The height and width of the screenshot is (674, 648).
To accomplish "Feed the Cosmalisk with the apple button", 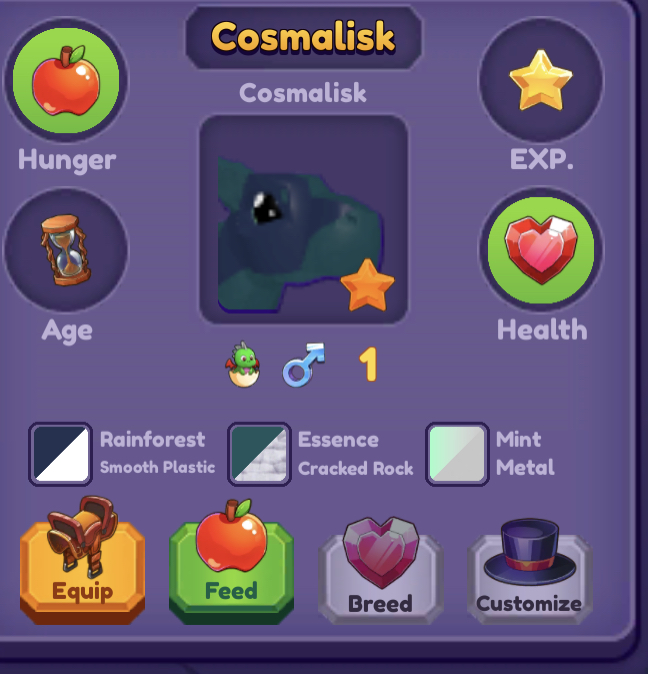I will point(231,564).
